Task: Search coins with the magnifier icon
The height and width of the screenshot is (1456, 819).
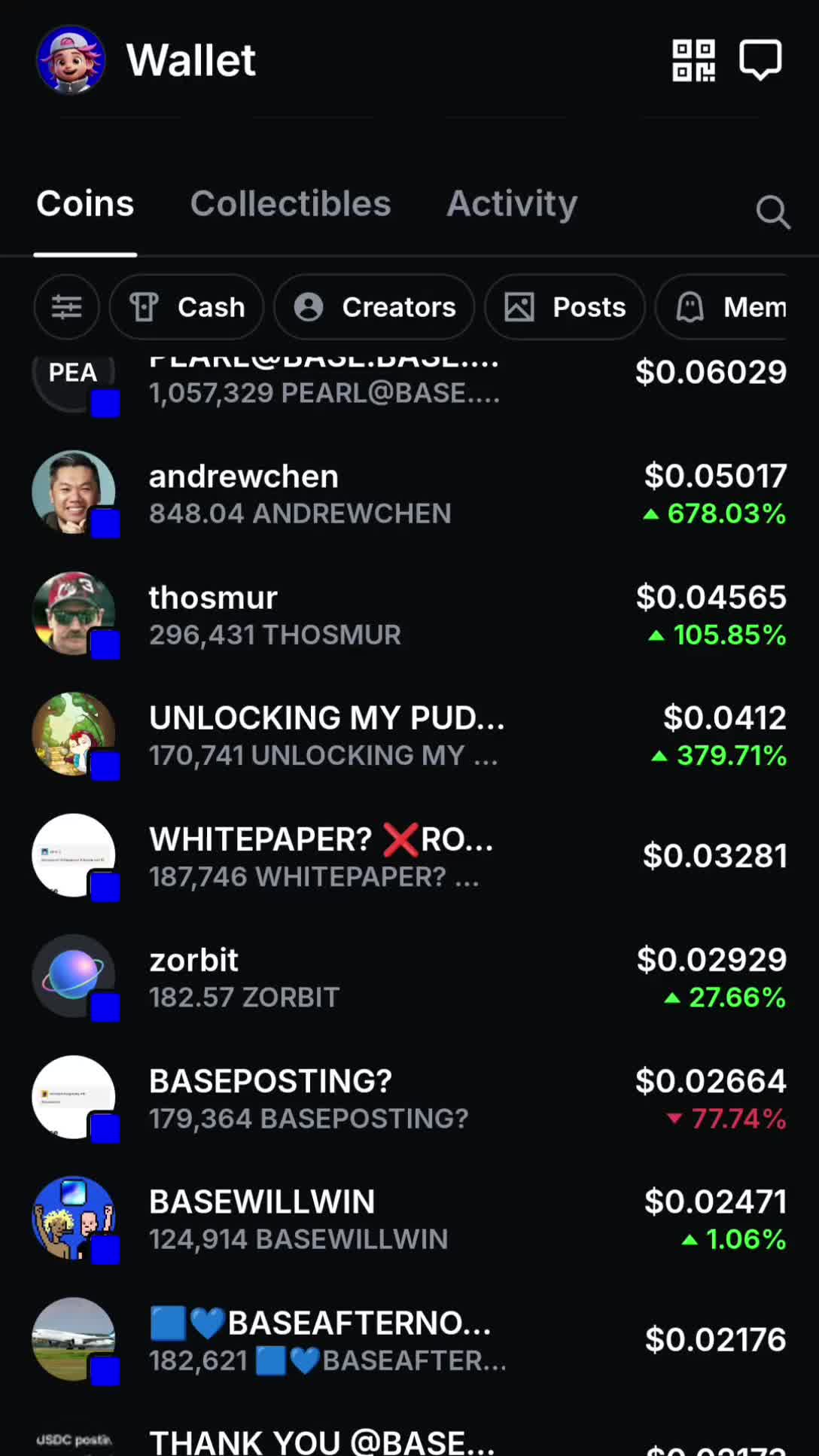Action: 772,212
